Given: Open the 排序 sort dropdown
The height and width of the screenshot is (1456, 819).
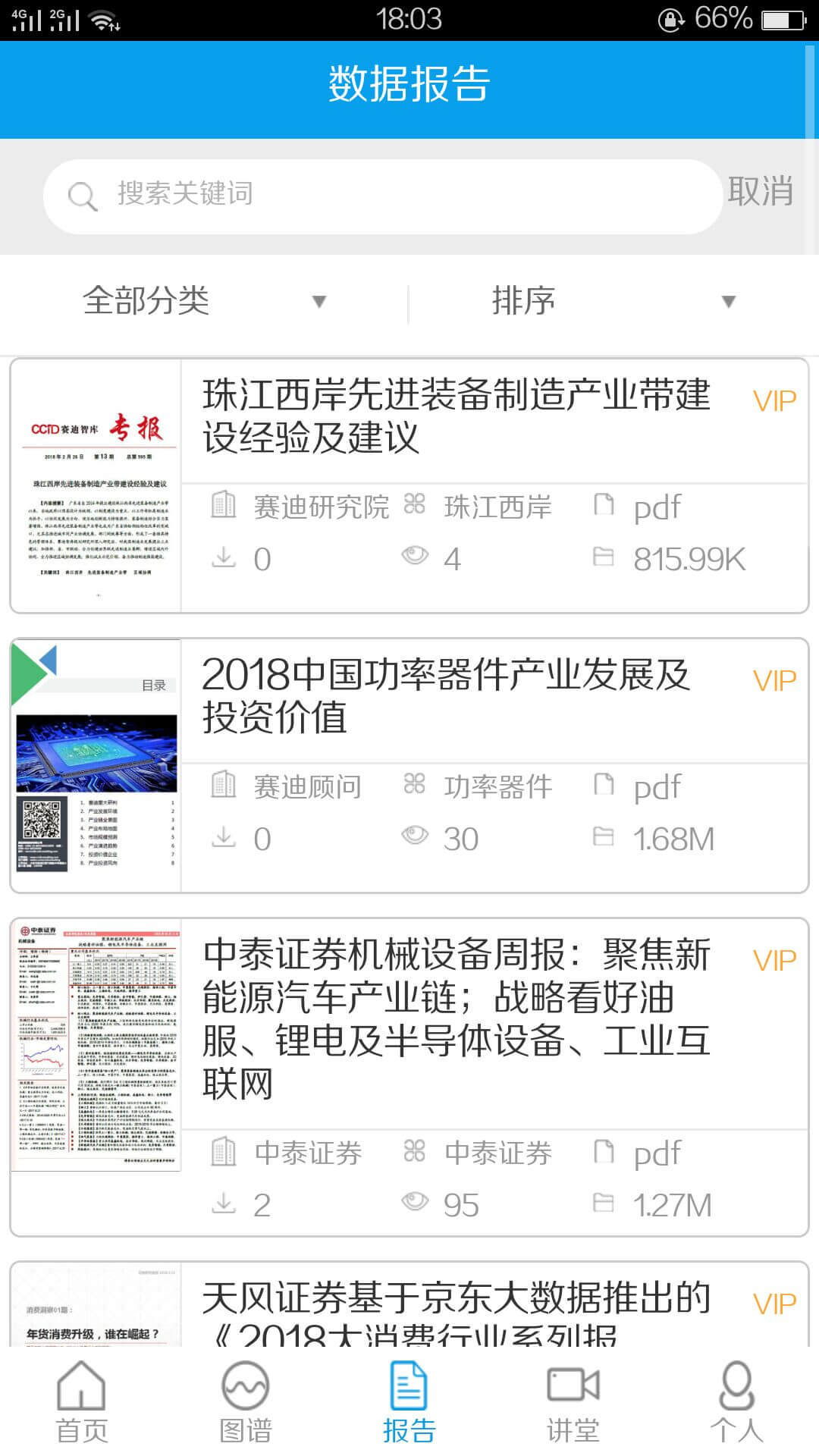Looking at the screenshot, I should coord(613,301).
